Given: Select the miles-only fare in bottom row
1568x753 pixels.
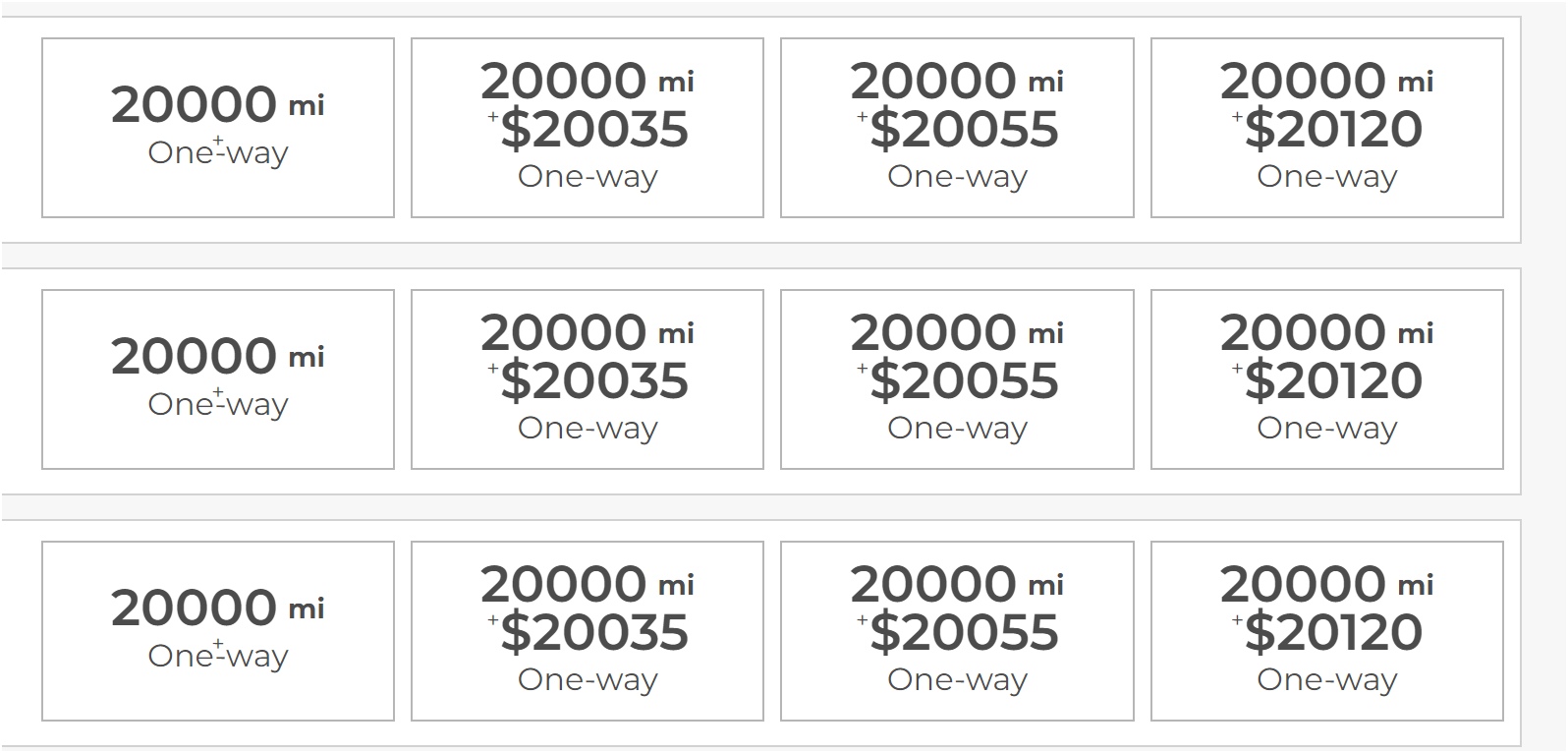Looking at the screenshot, I should [218, 631].
